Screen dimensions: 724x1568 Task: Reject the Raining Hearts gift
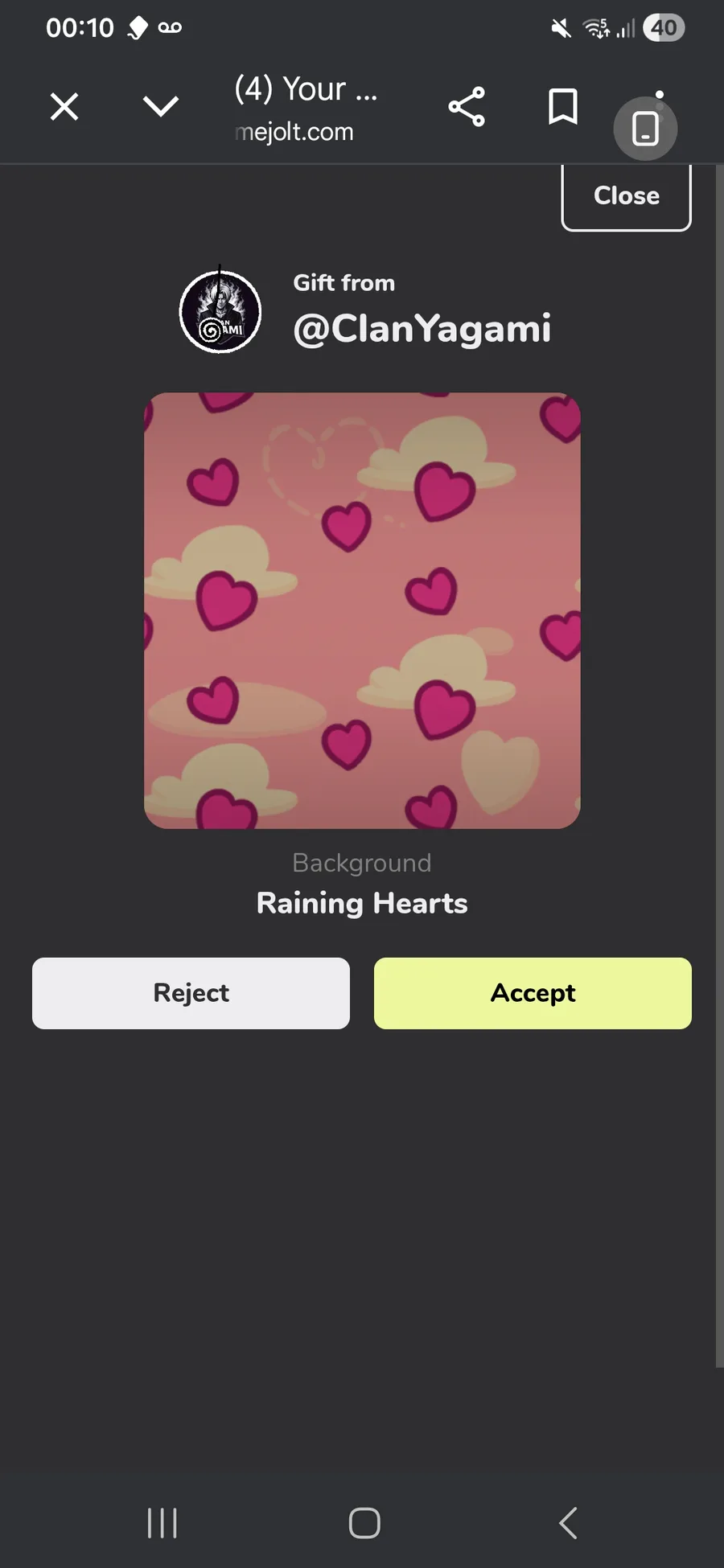(x=191, y=993)
